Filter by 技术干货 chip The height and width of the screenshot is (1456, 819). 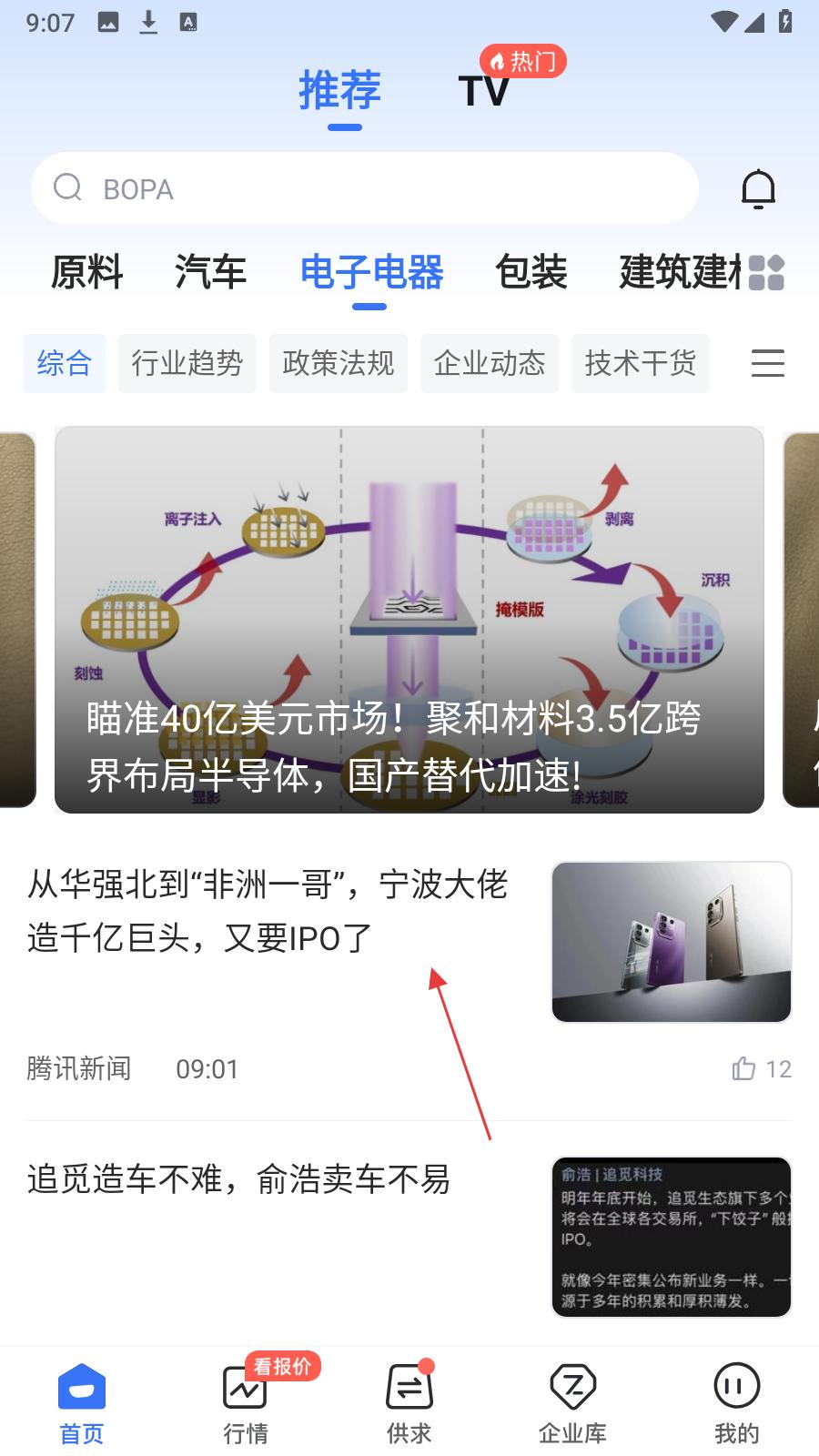[x=640, y=363]
